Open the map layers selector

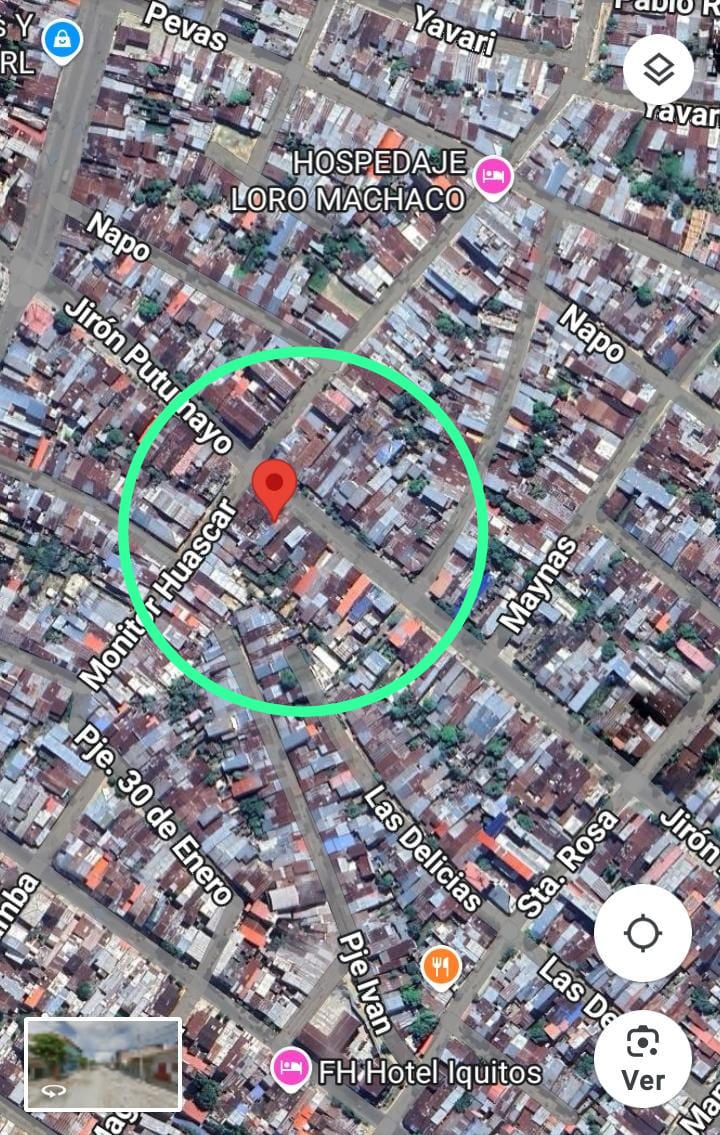(x=658, y=69)
